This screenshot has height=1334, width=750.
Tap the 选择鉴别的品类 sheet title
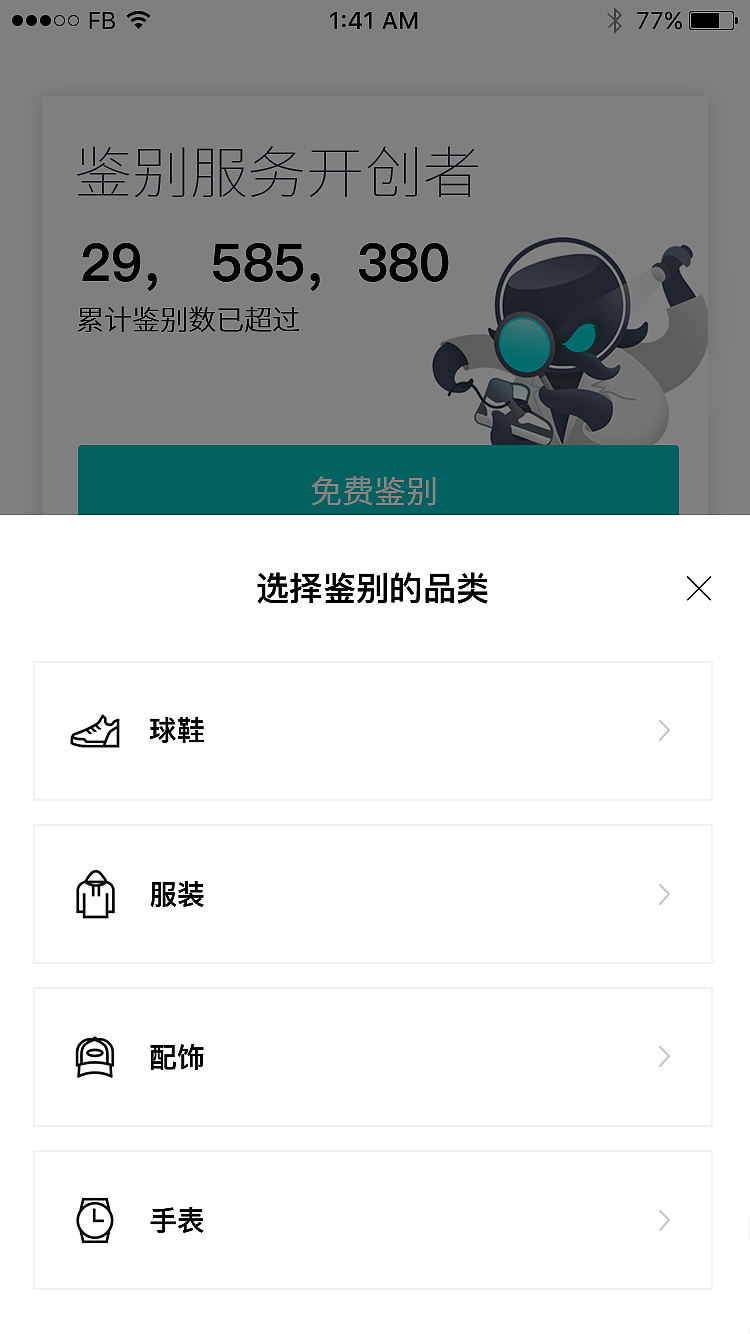click(x=373, y=590)
